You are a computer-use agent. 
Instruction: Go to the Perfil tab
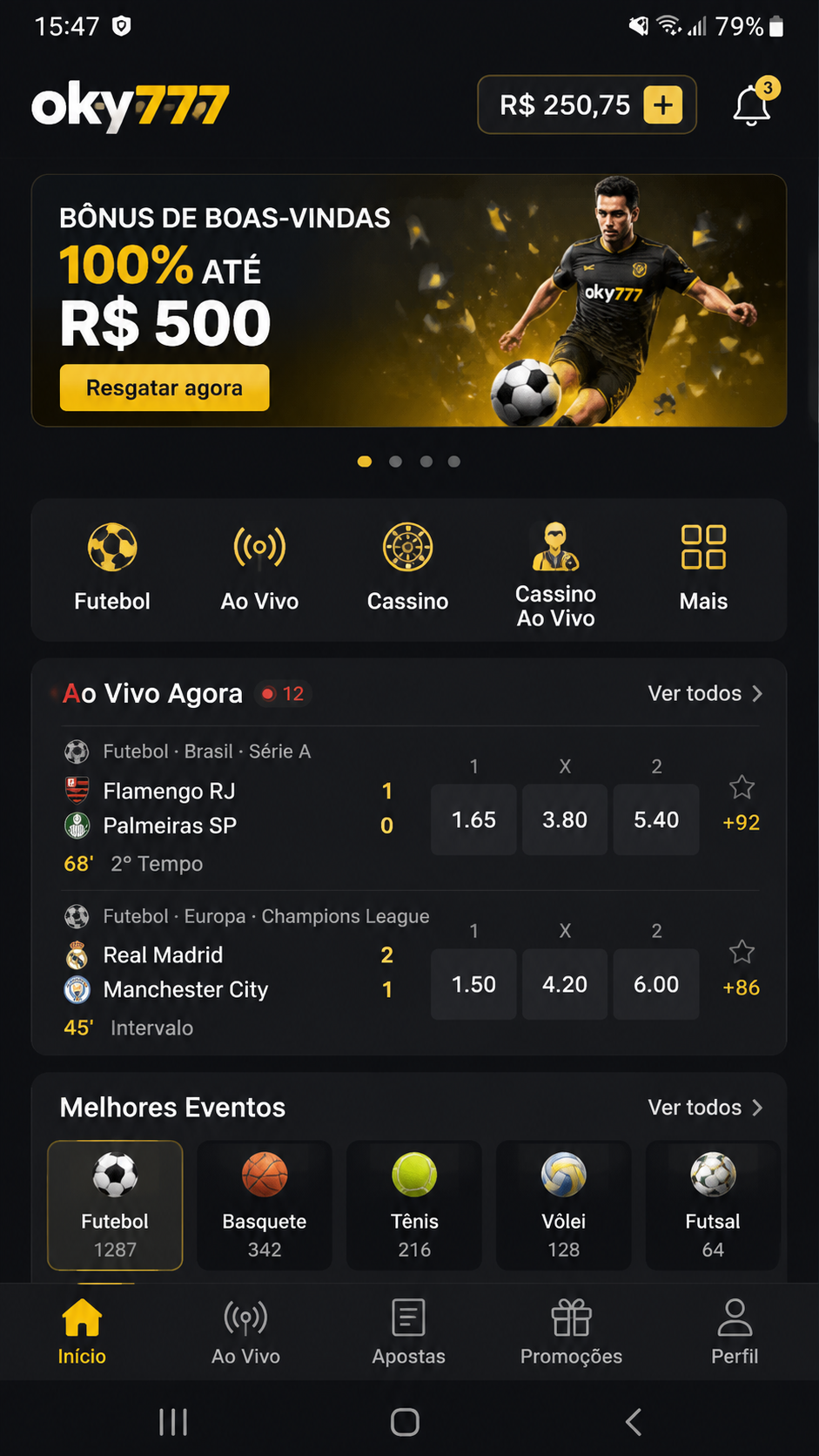coord(735,1331)
